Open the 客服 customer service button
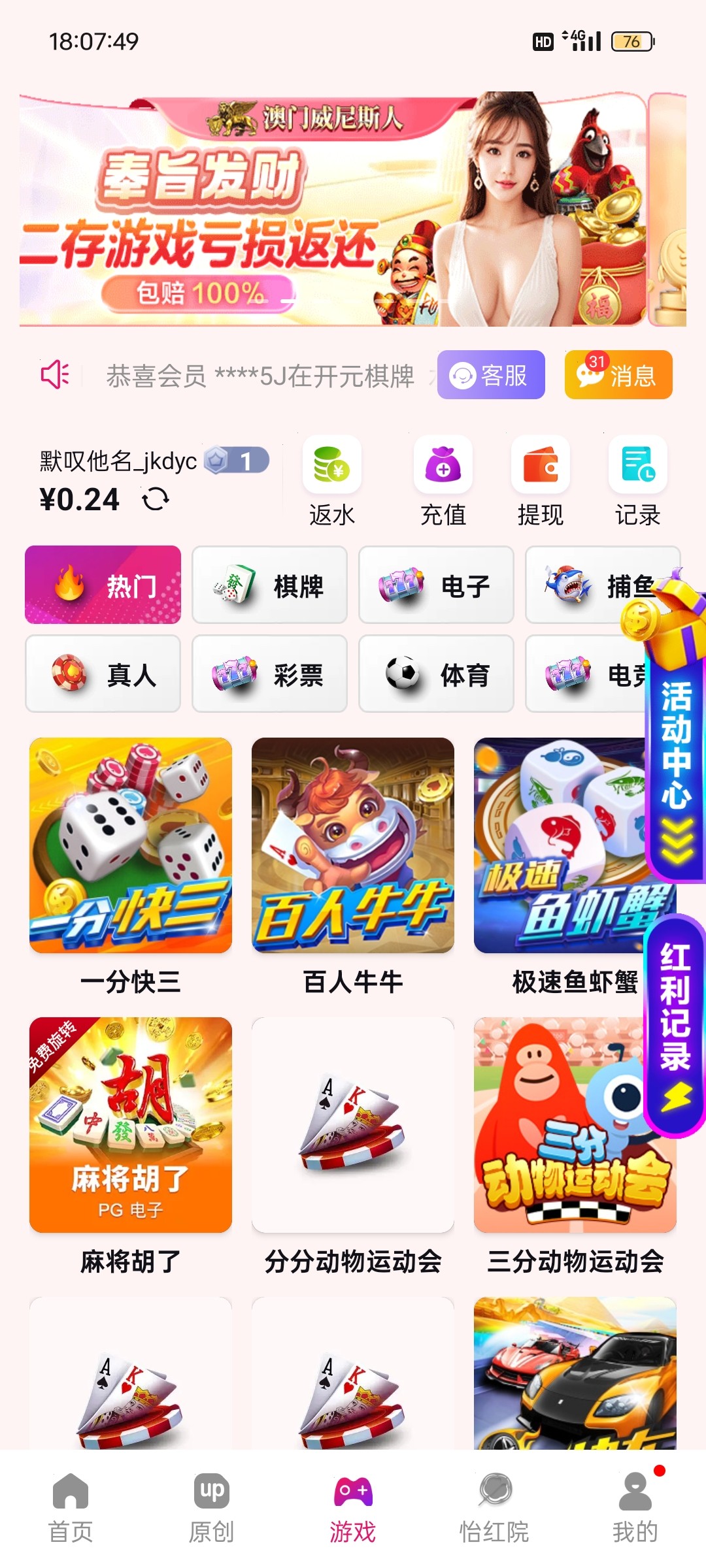Screen dimensions: 706x1568 coord(490,375)
